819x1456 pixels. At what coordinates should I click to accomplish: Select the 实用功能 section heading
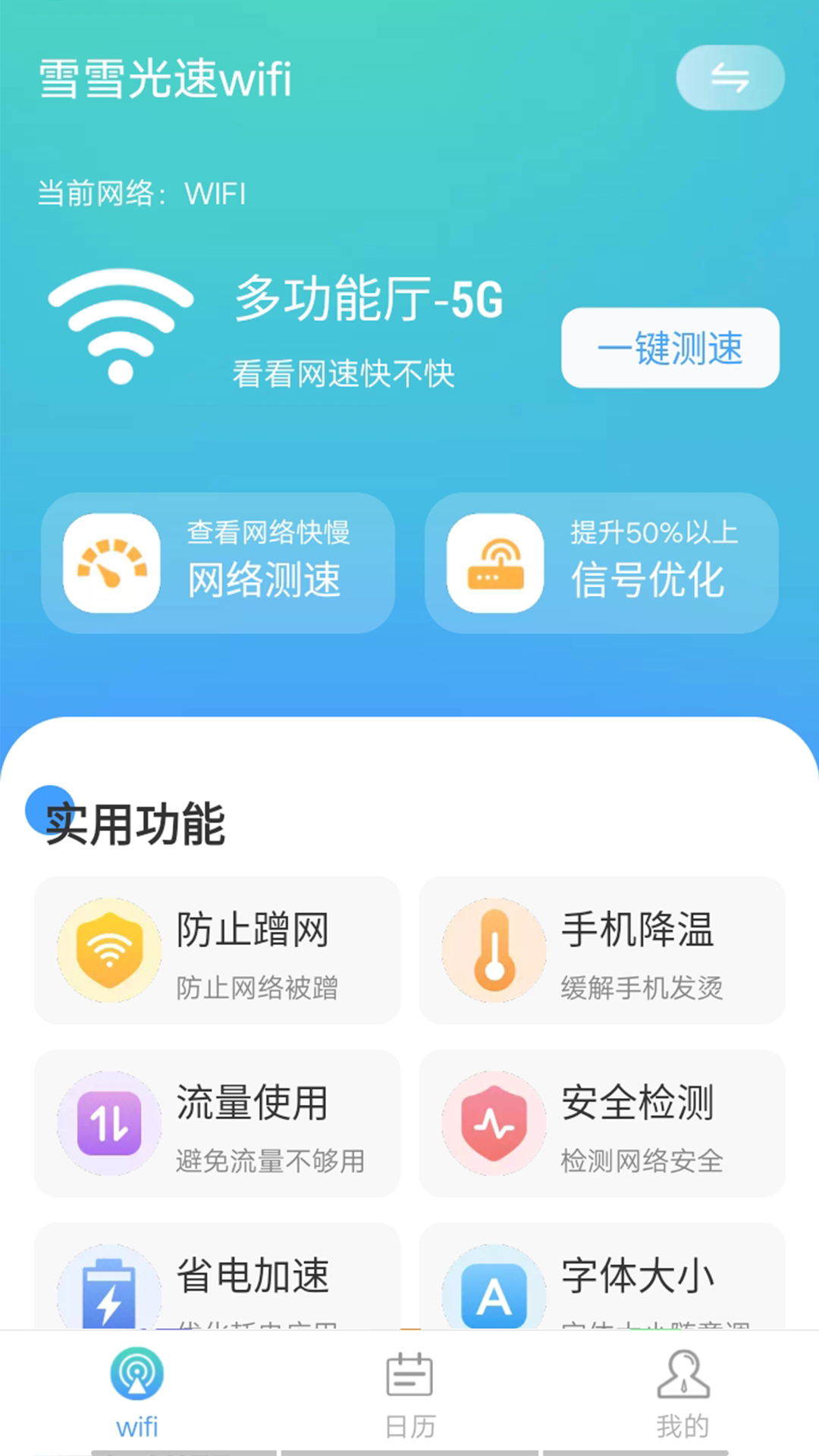pyautogui.click(x=135, y=828)
